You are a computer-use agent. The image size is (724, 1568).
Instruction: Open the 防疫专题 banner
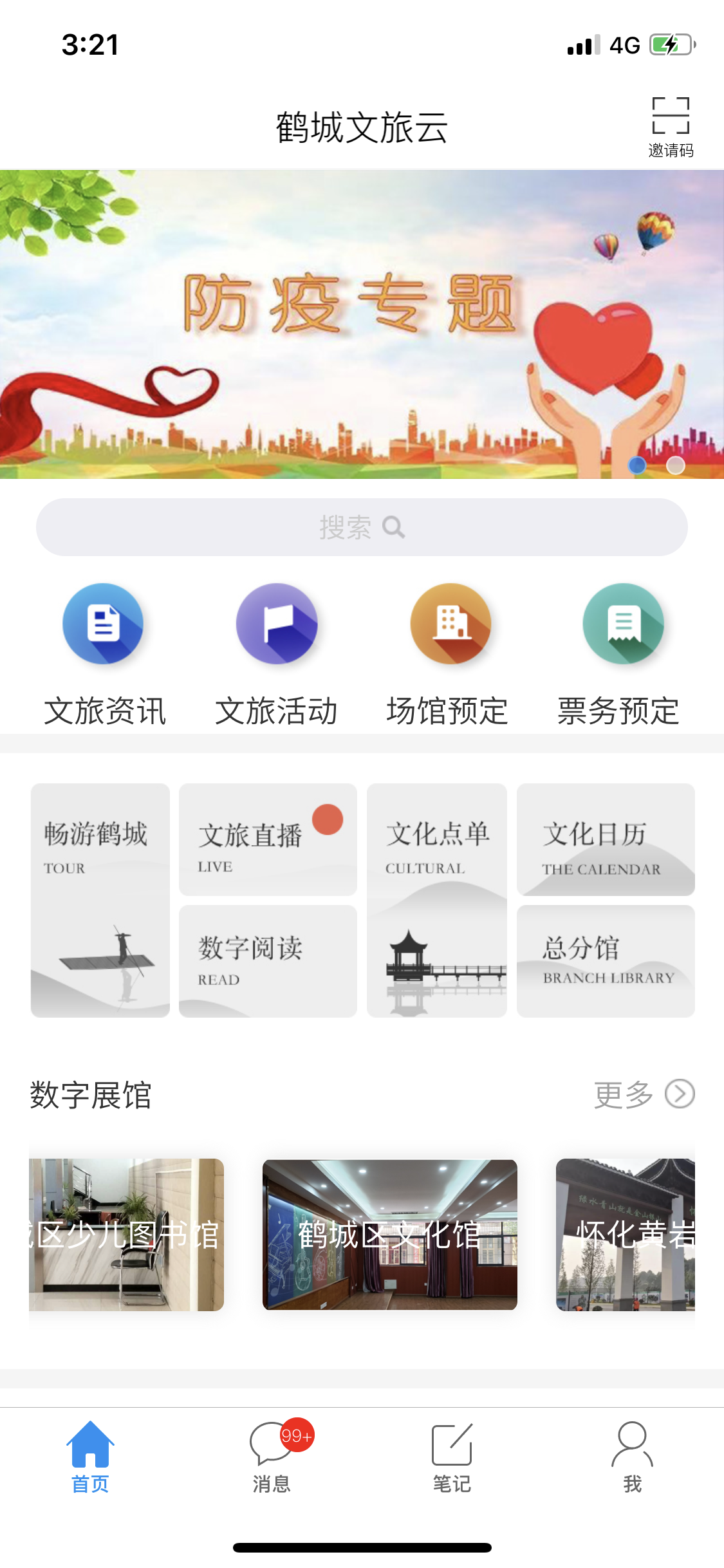click(362, 324)
